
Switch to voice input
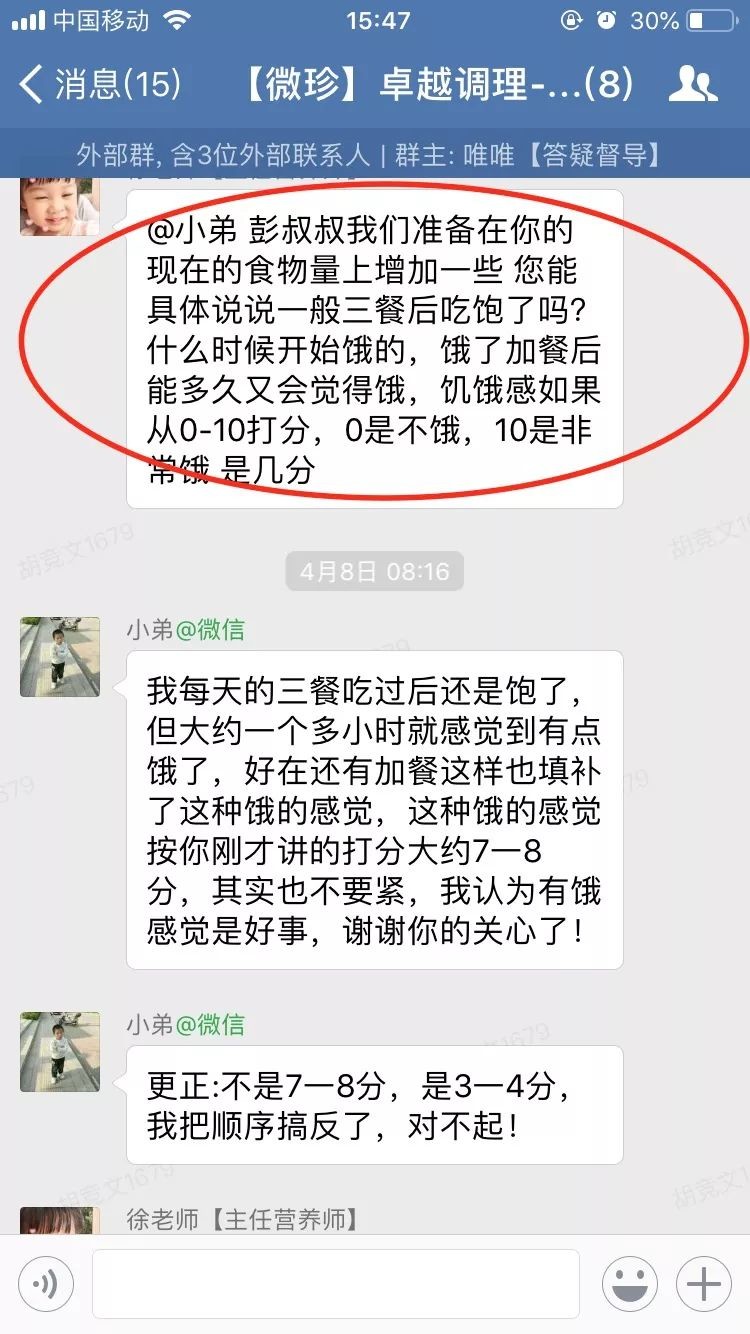point(45,1284)
